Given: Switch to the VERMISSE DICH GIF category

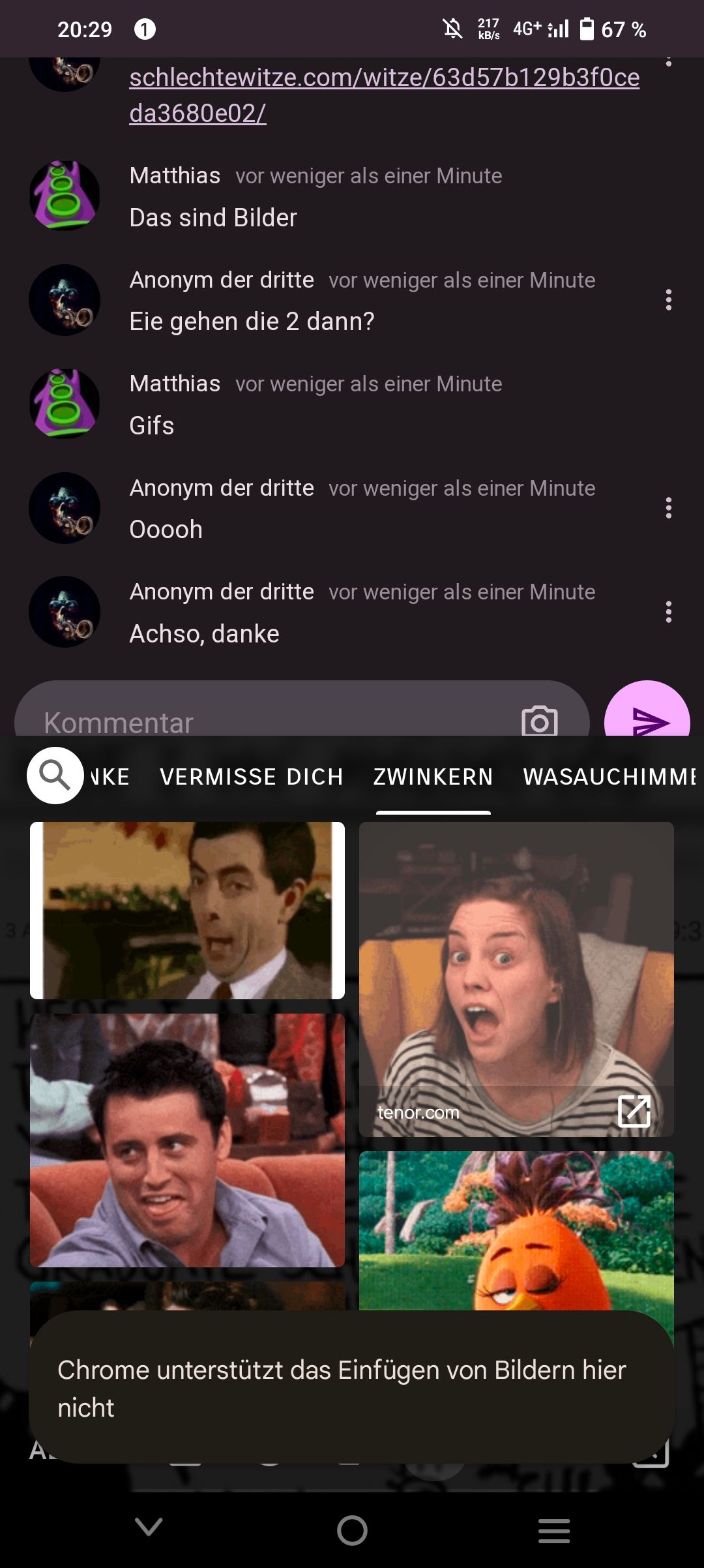Looking at the screenshot, I should 252,777.
